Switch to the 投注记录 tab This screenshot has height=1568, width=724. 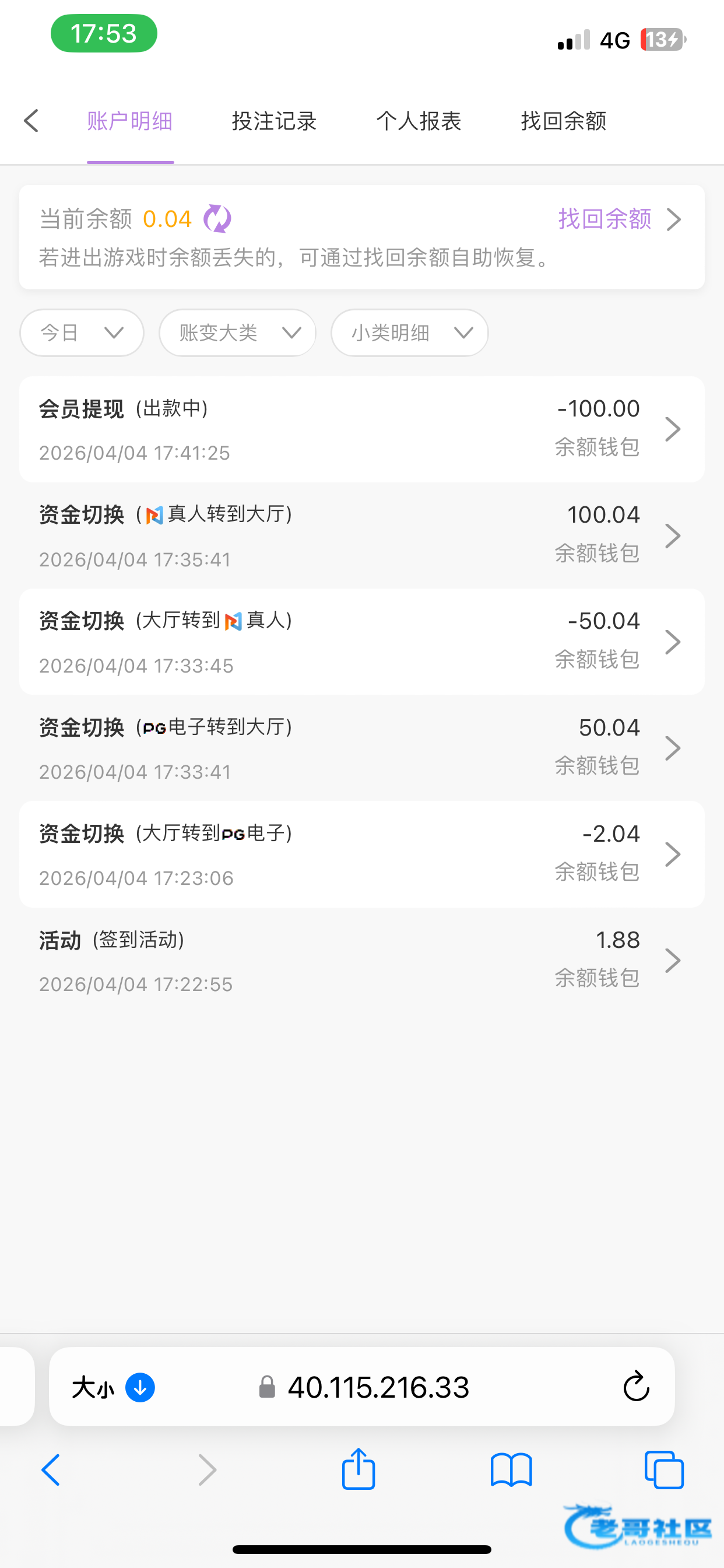click(x=274, y=121)
